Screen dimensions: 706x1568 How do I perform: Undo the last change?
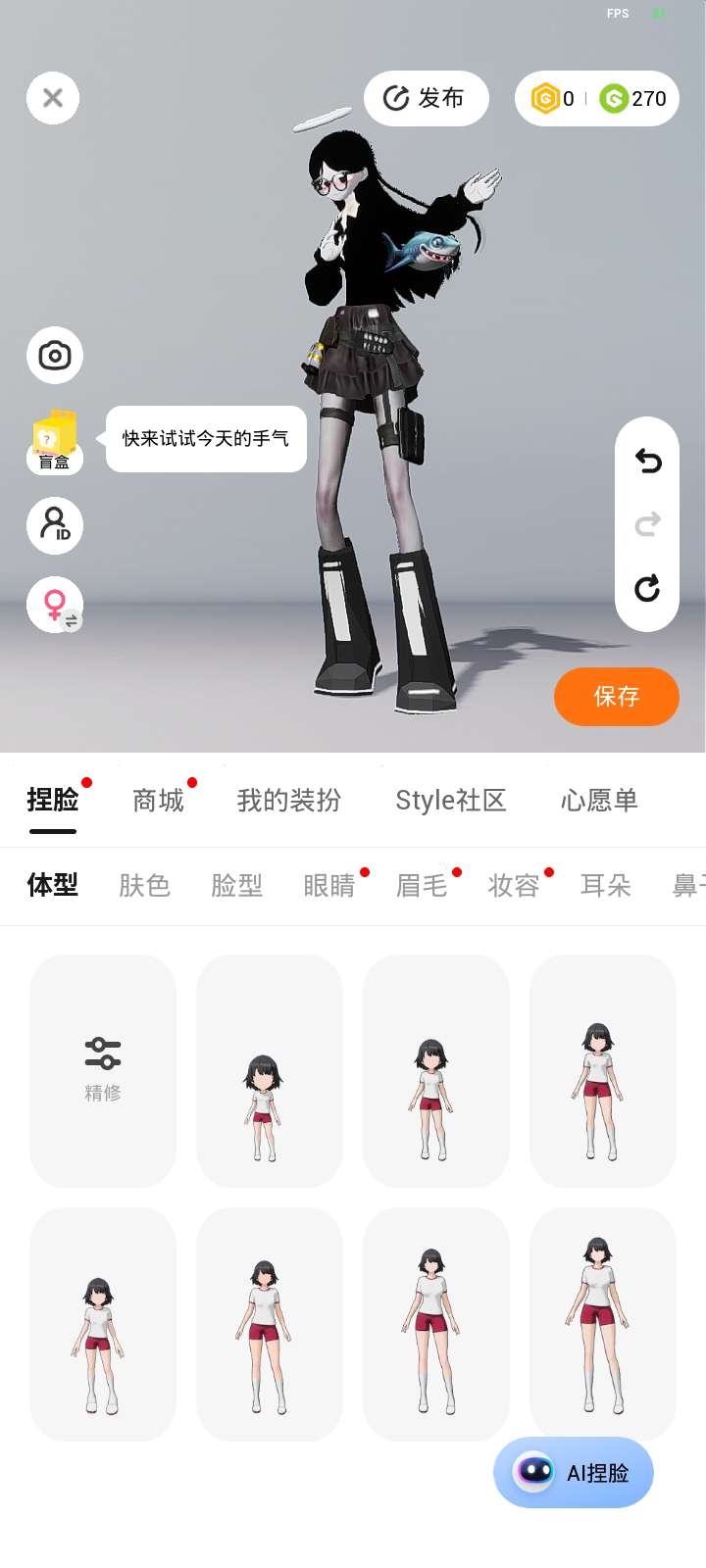point(647,461)
